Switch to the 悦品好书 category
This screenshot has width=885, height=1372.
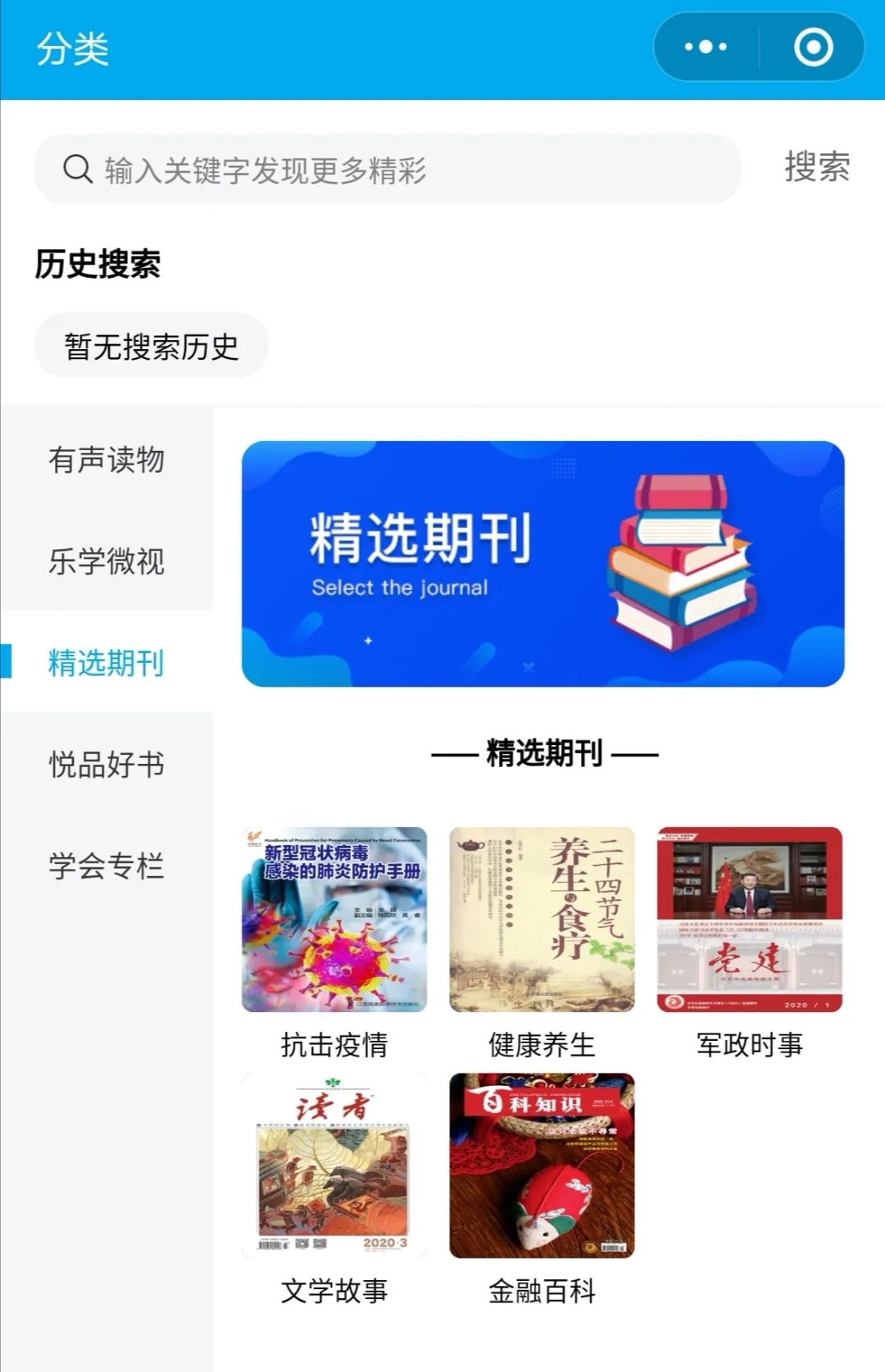click(107, 764)
